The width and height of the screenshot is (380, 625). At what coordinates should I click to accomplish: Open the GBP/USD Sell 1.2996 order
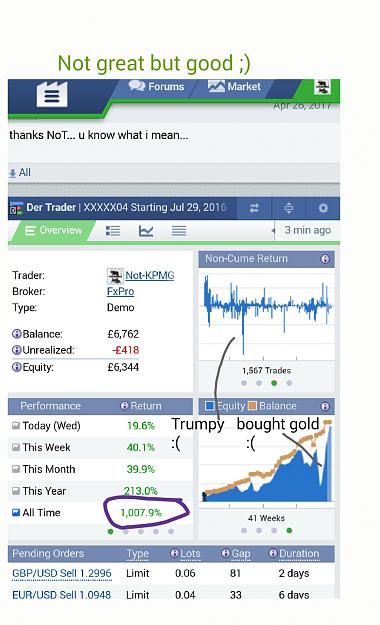pyautogui.click(x=62, y=573)
